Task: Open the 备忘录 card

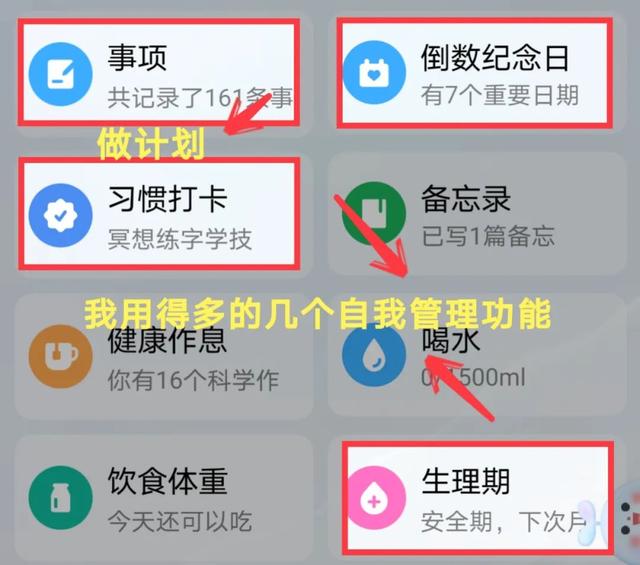Action: tap(475, 213)
